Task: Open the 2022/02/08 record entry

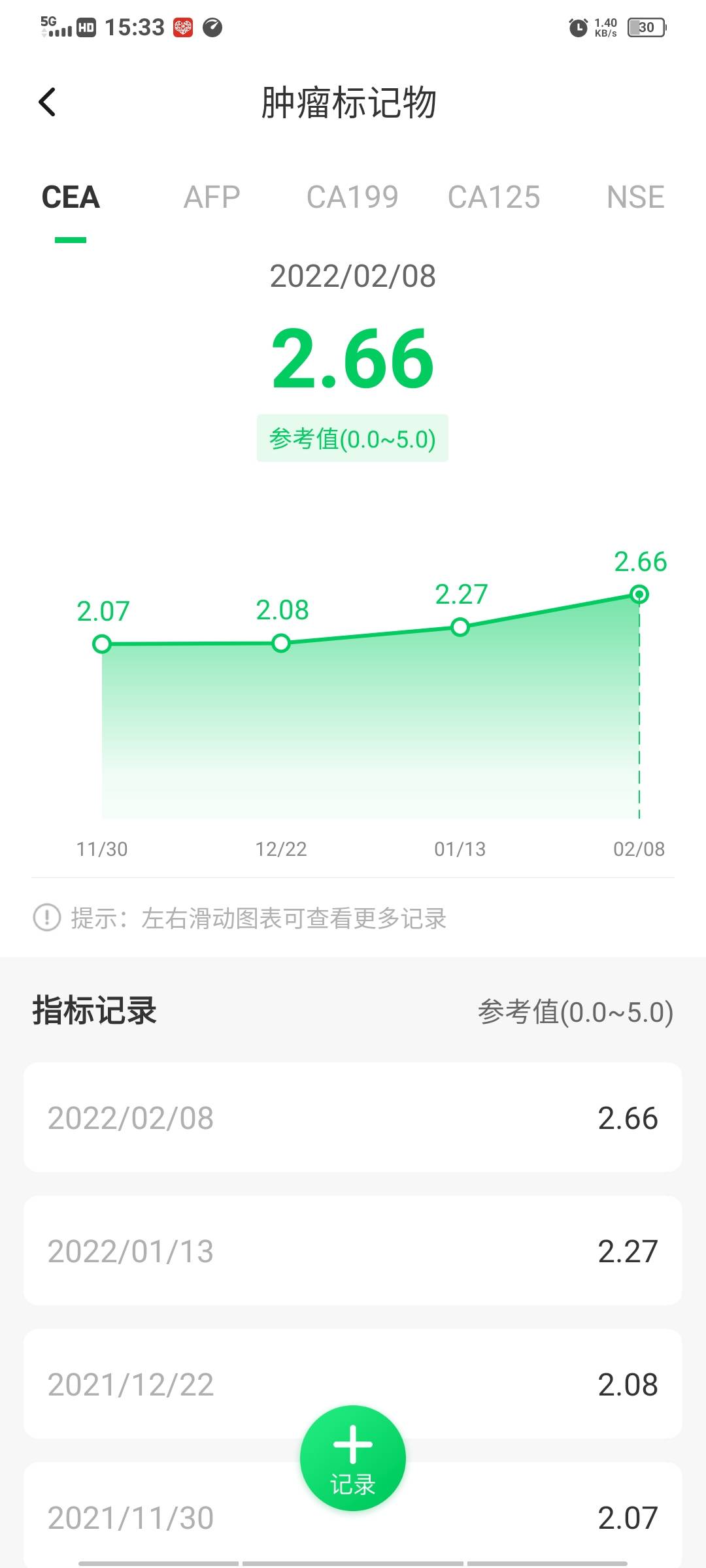Action: [352, 1117]
